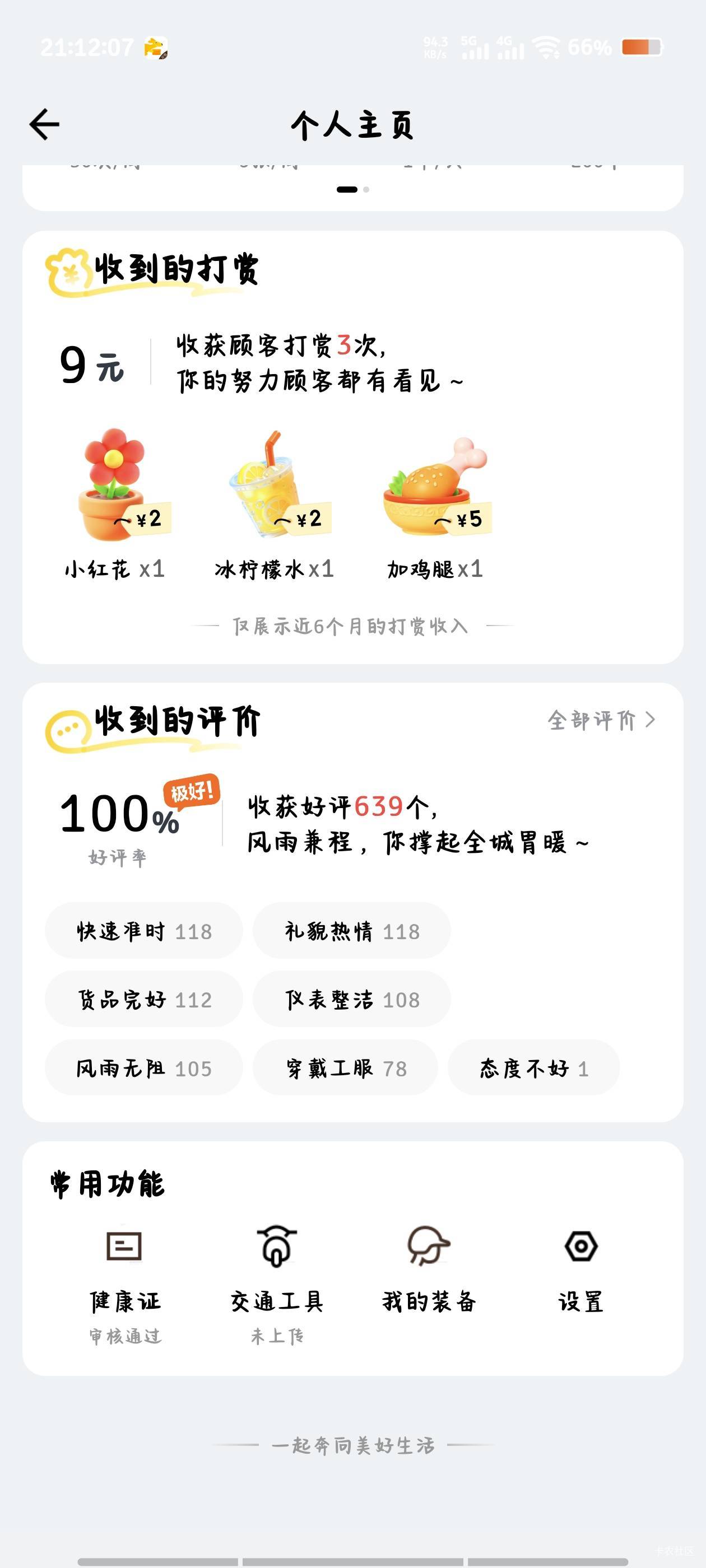Open 全部评价 to view all reviews
Viewport: 706px width, 1568px height.
click(601, 720)
